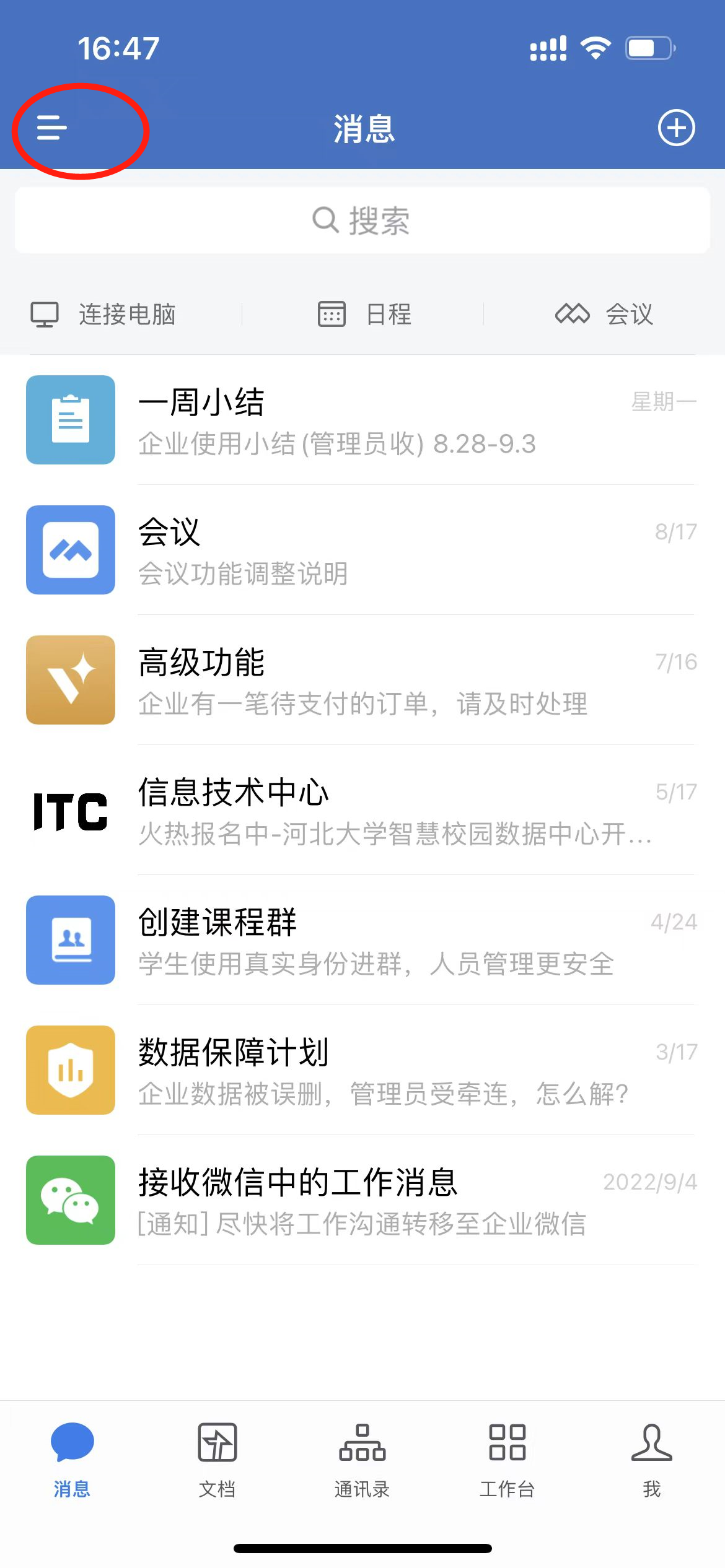Open the 创建课程群 message
Viewport: 725px width, 1568px height.
click(x=362, y=941)
